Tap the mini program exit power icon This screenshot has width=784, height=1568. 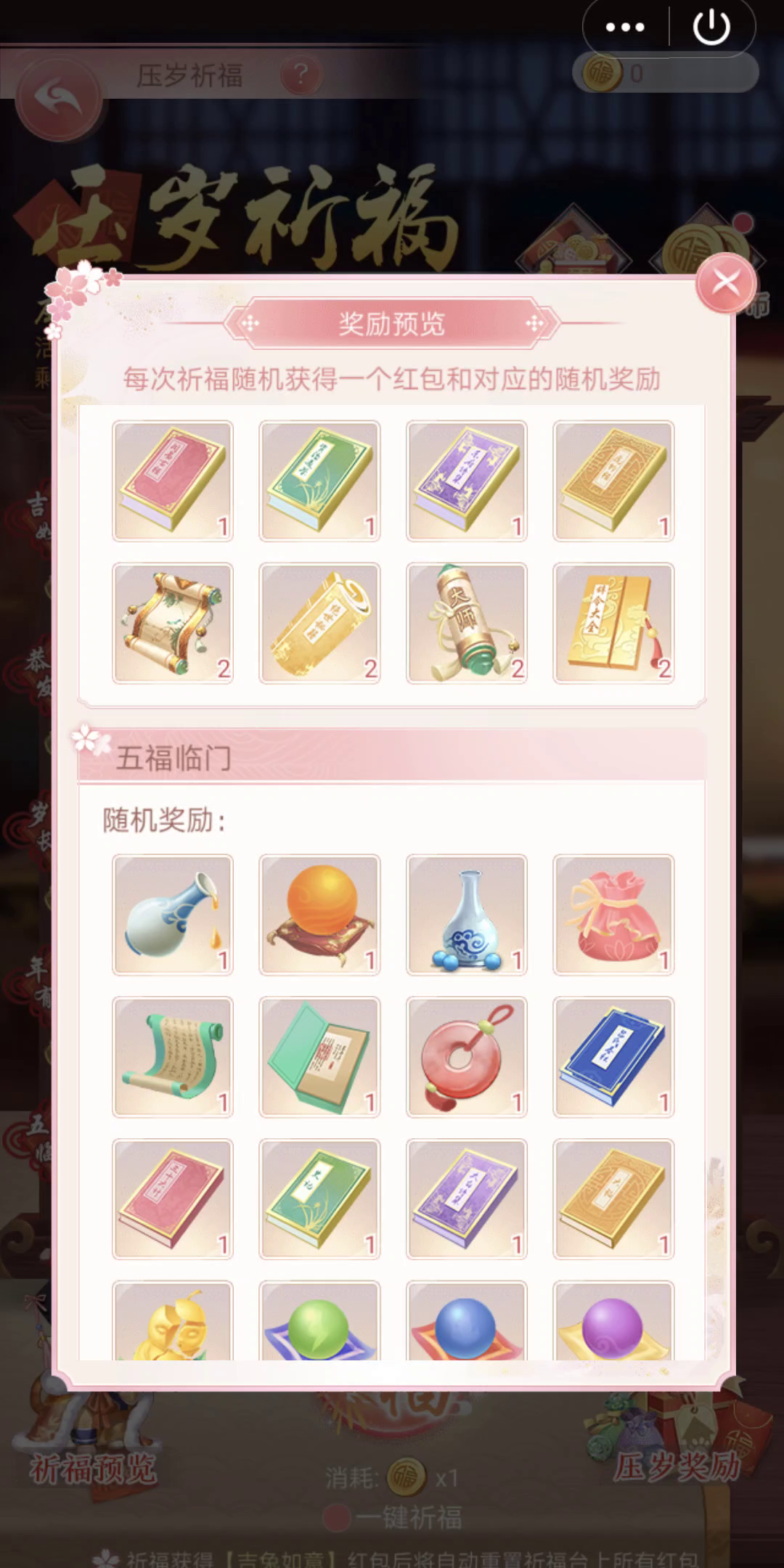(x=711, y=28)
